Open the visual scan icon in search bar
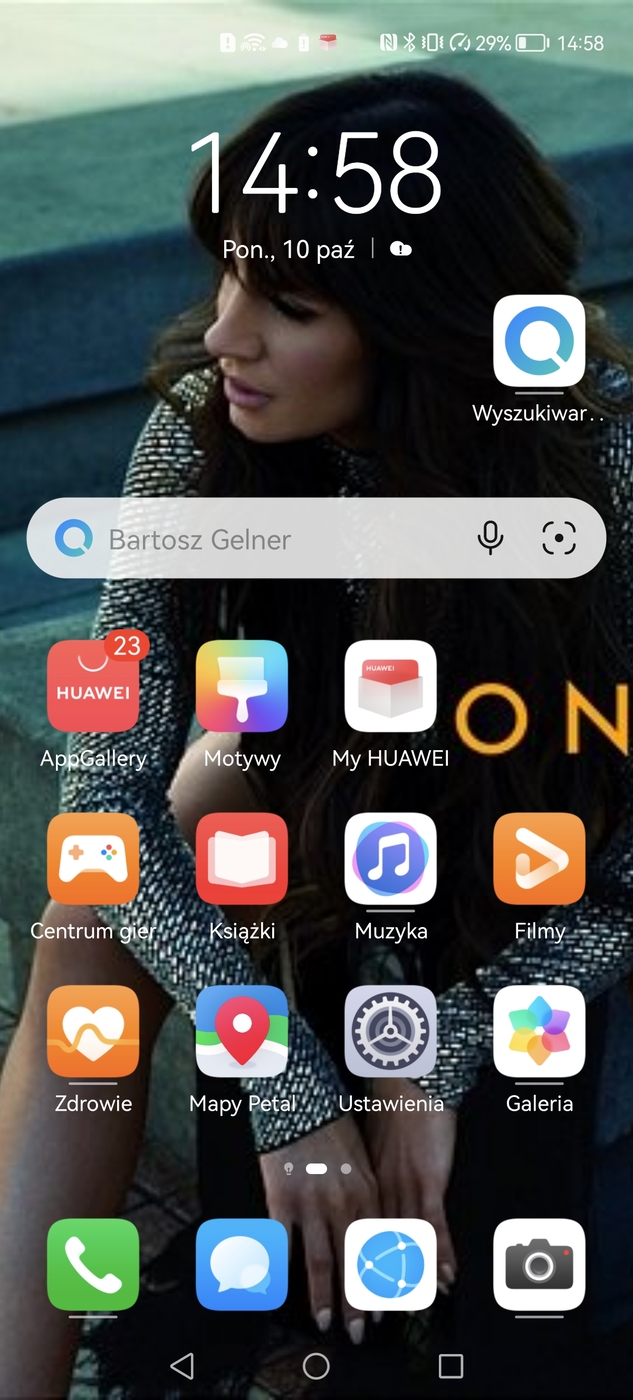Image resolution: width=633 pixels, height=1400 pixels. (560, 539)
